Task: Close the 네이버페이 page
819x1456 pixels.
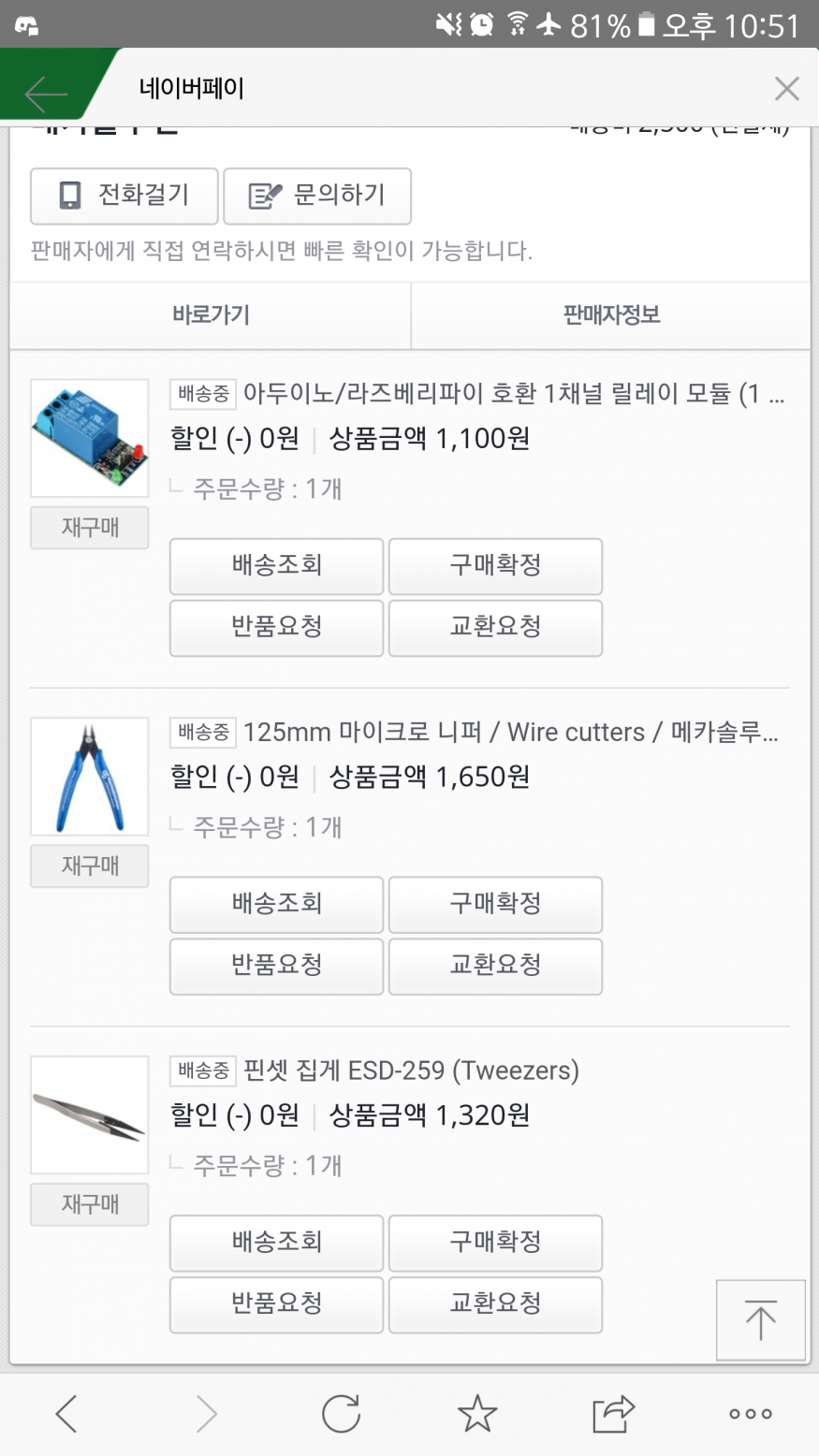Action: tap(786, 89)
